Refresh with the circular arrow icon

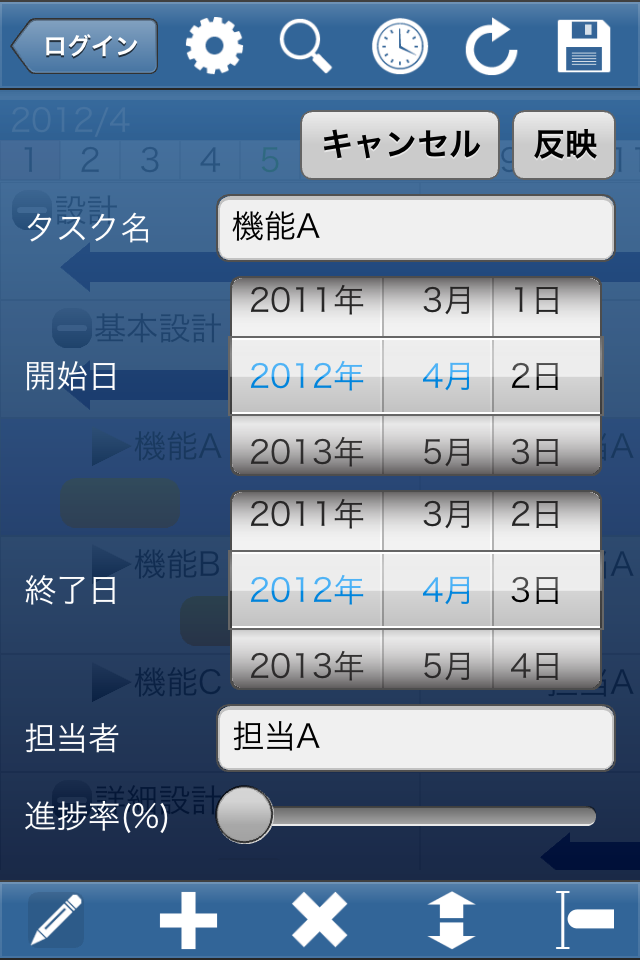491,46
